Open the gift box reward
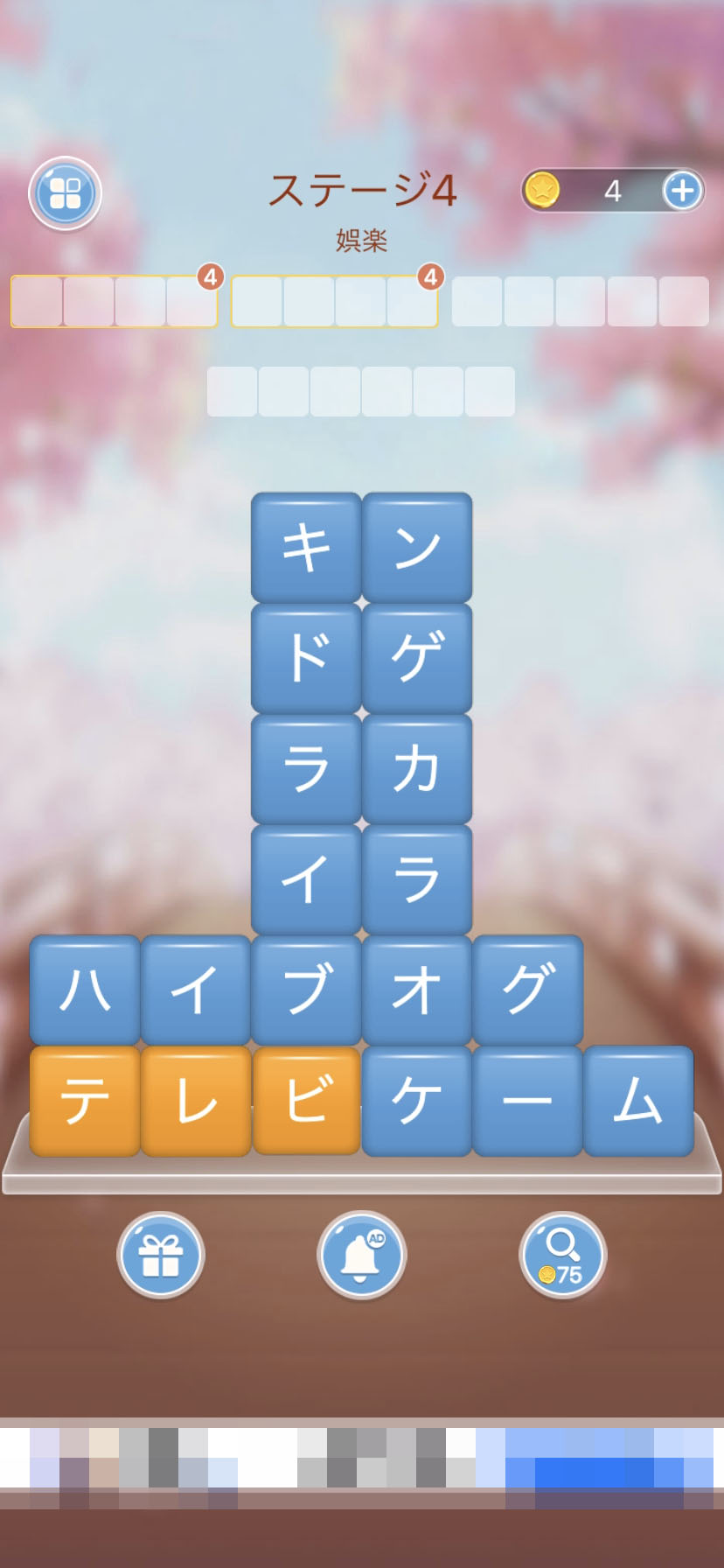Image resolution: width=724 pixels, height=1568 pixels. pos(161,1255)
